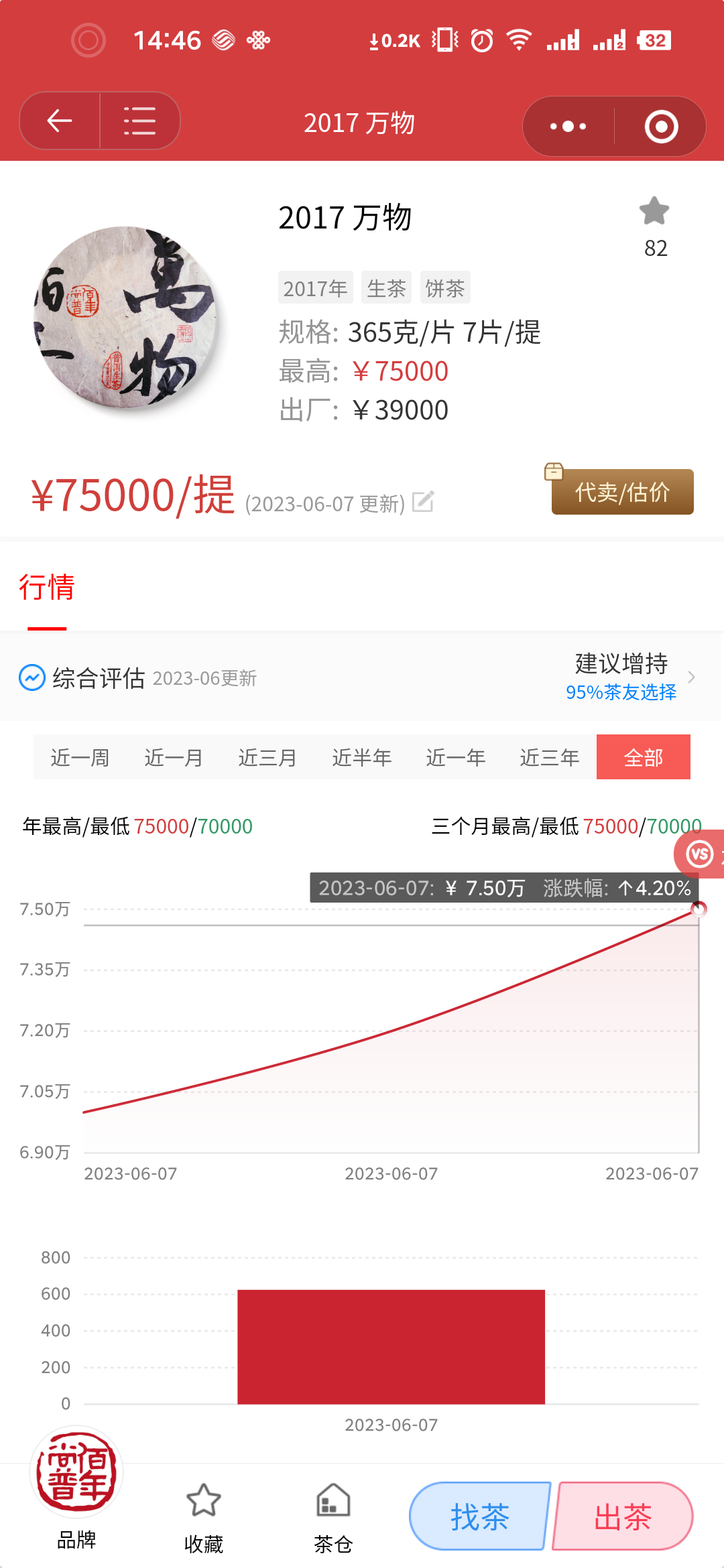Open the list menu icon
The image size is (724, 1568).
[139, 121]
